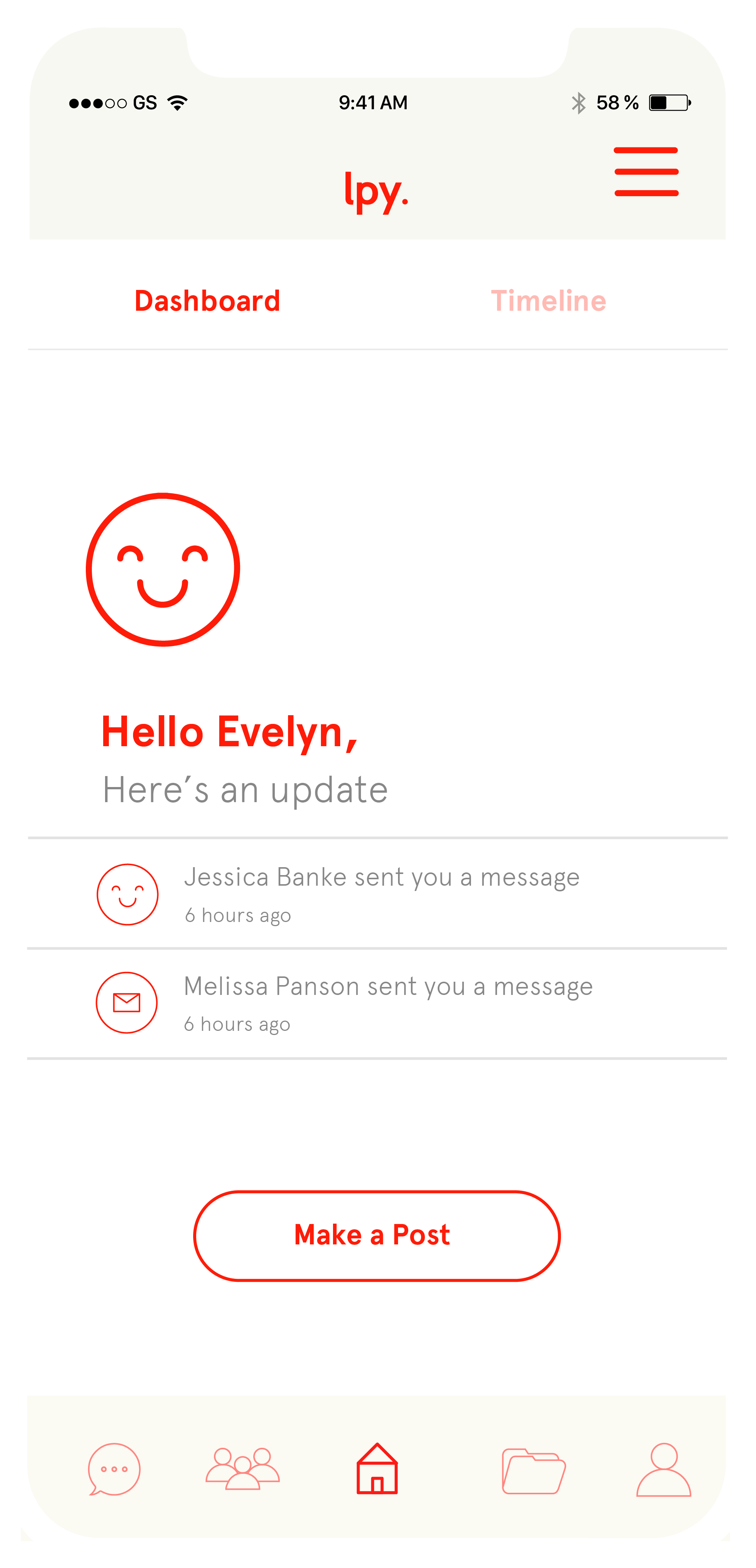This screenshot has width=756, height=1568.
Task: Open the folder tab
Action: [x=533, y=1470]
